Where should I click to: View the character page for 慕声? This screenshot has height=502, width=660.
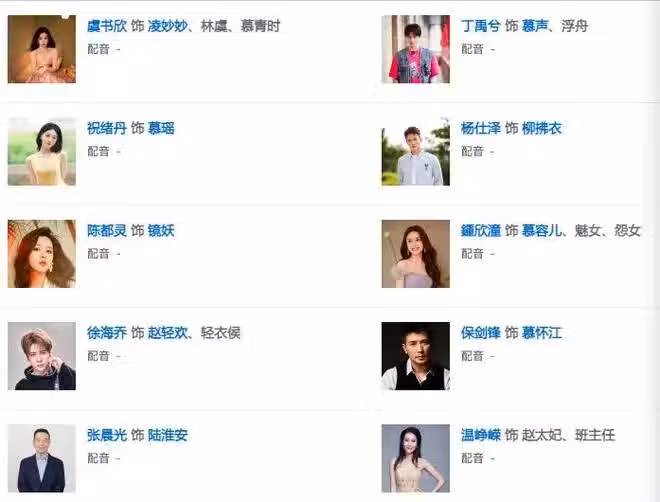(537, 26)
